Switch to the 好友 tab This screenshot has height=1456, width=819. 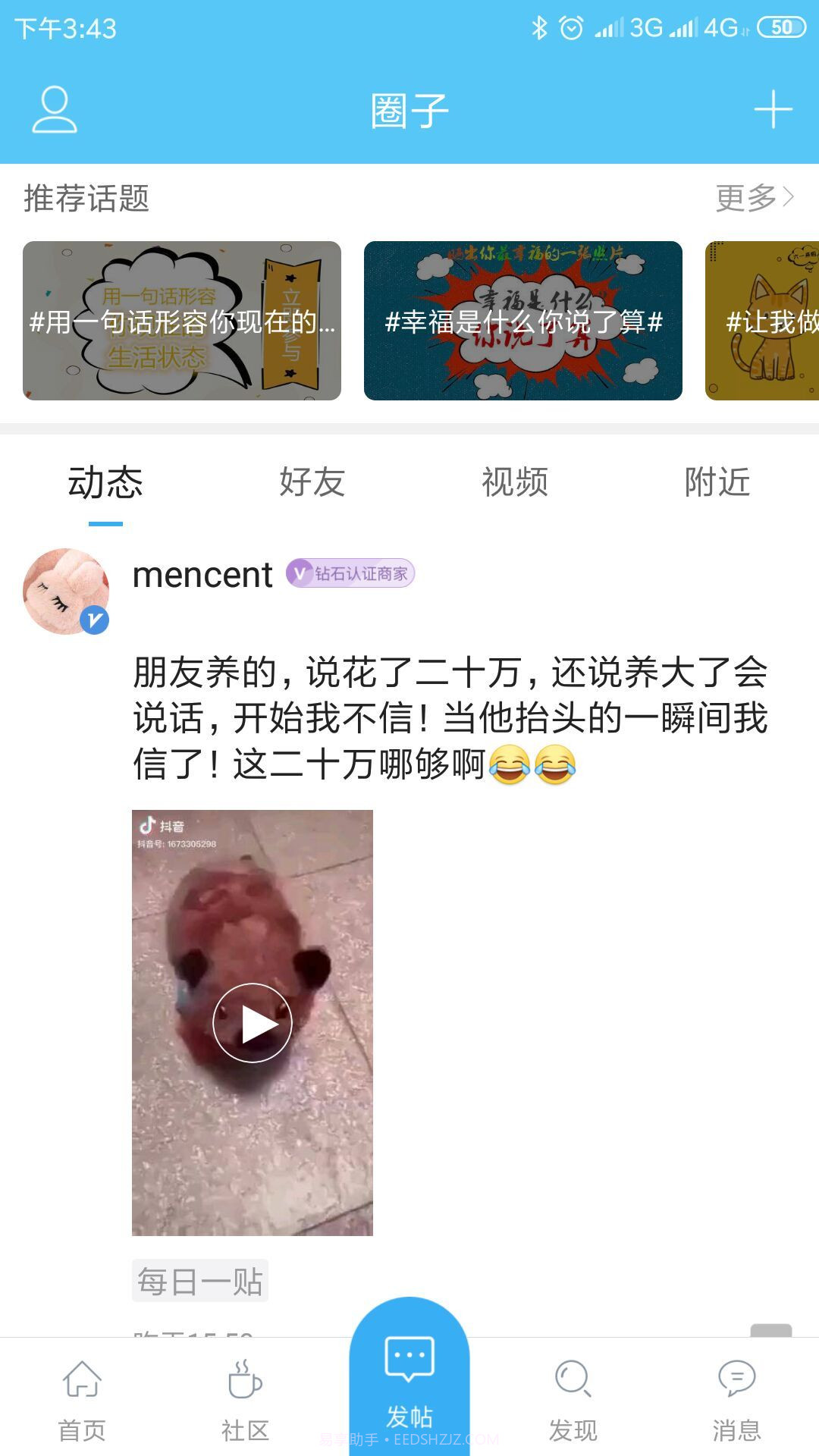tap(312, 483)
